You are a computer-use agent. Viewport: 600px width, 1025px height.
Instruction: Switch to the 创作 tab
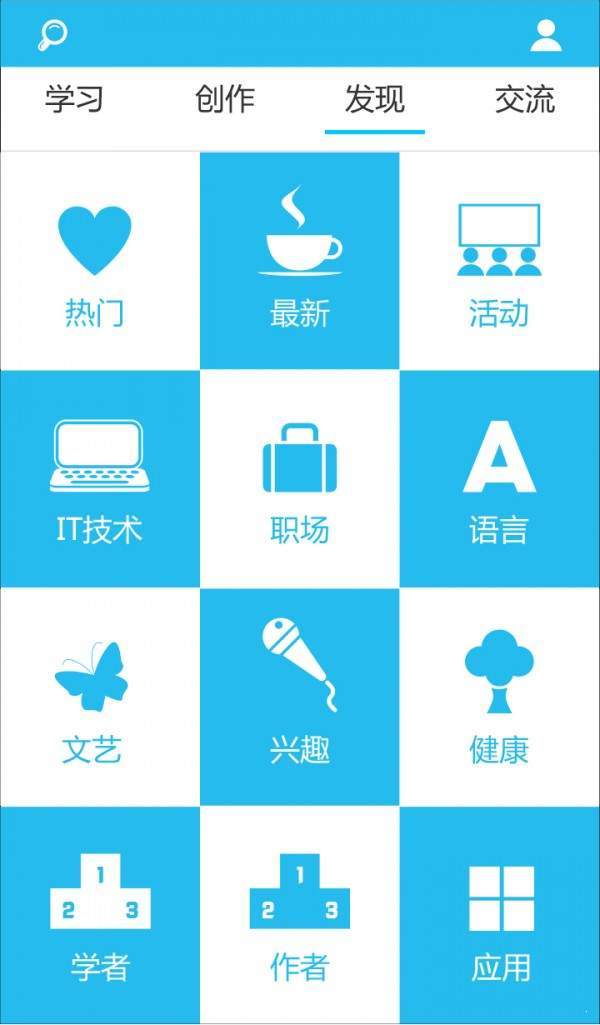[225, 100]
